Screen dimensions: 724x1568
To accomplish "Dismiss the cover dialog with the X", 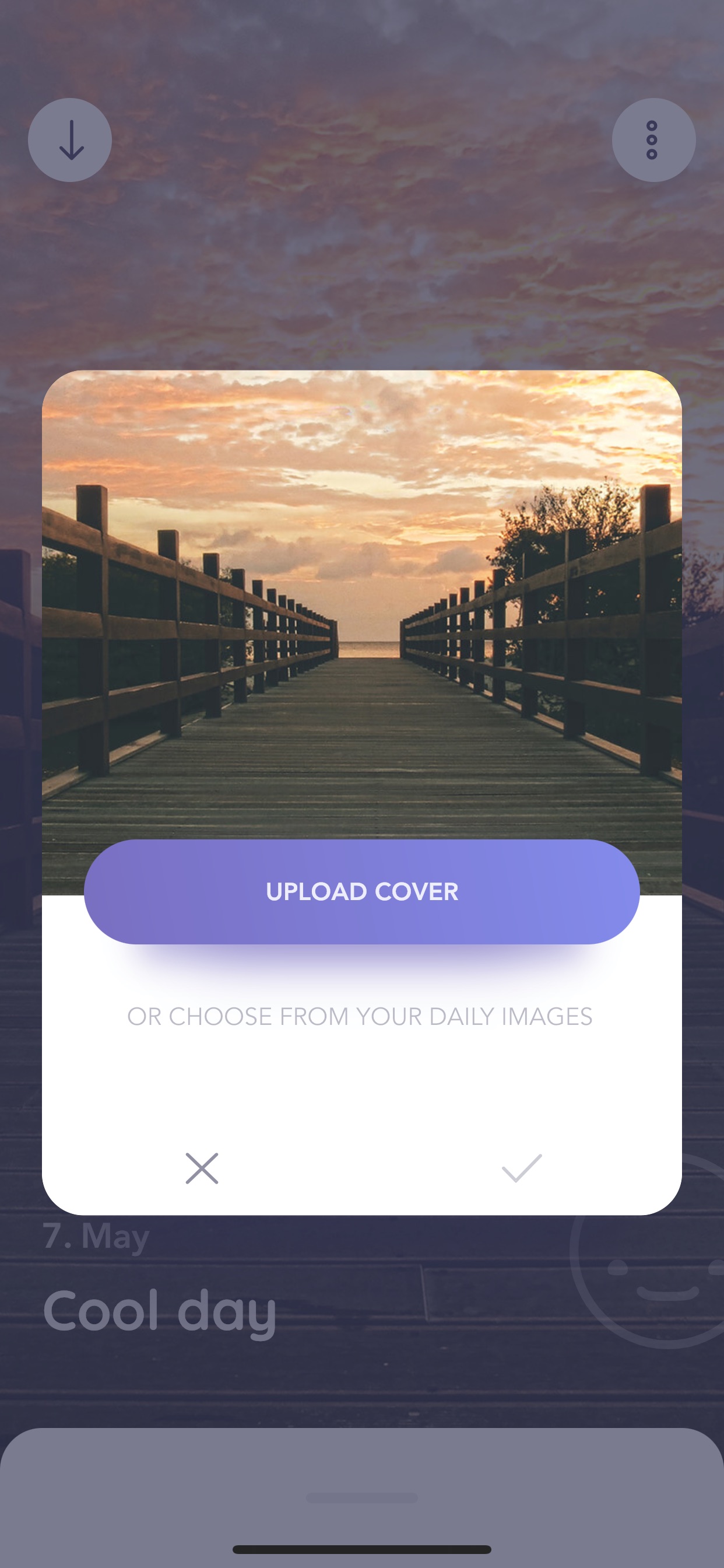I will [202, 1168].
